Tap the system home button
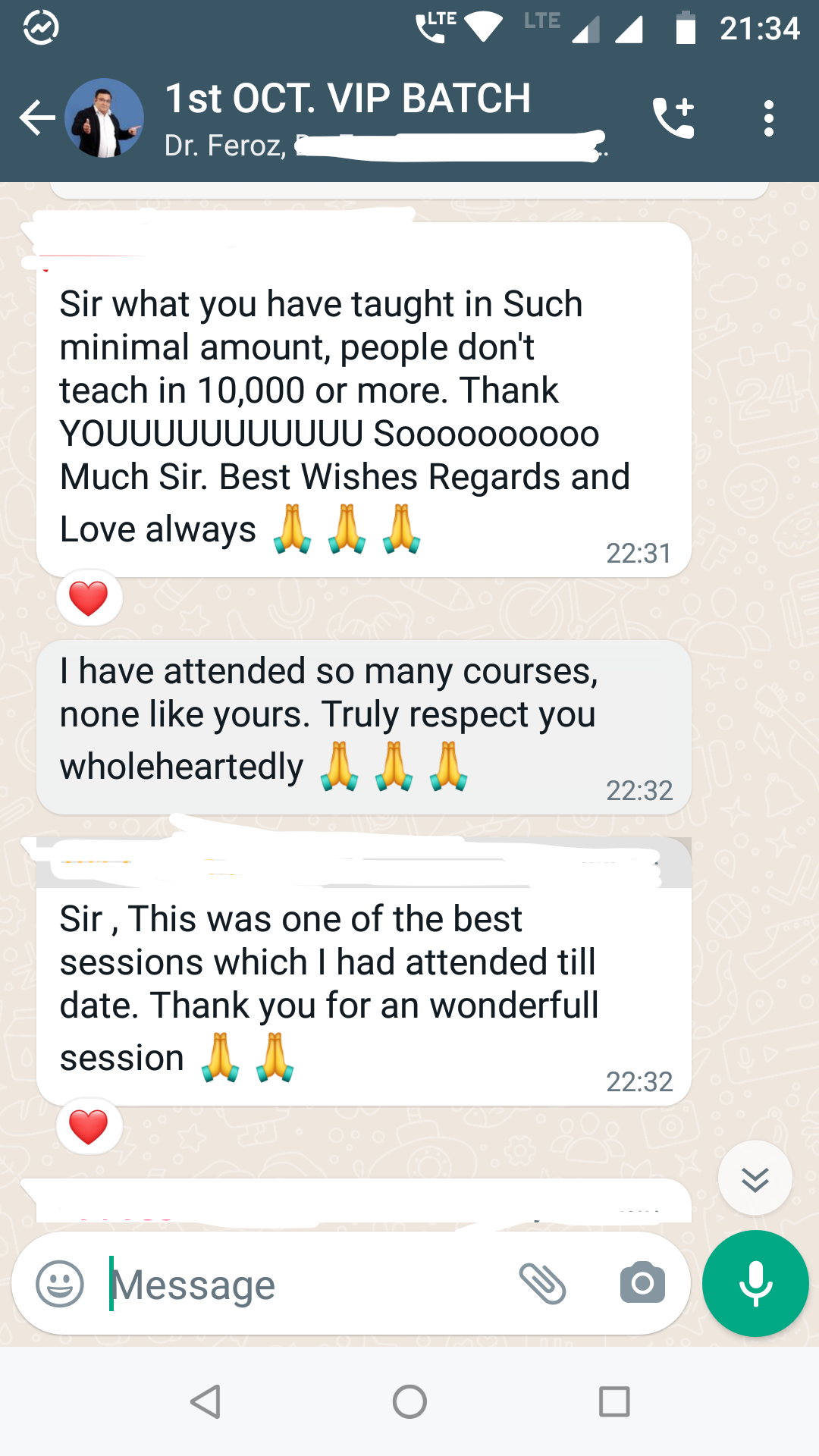 pyautogui.click(x=409, y=1401)
